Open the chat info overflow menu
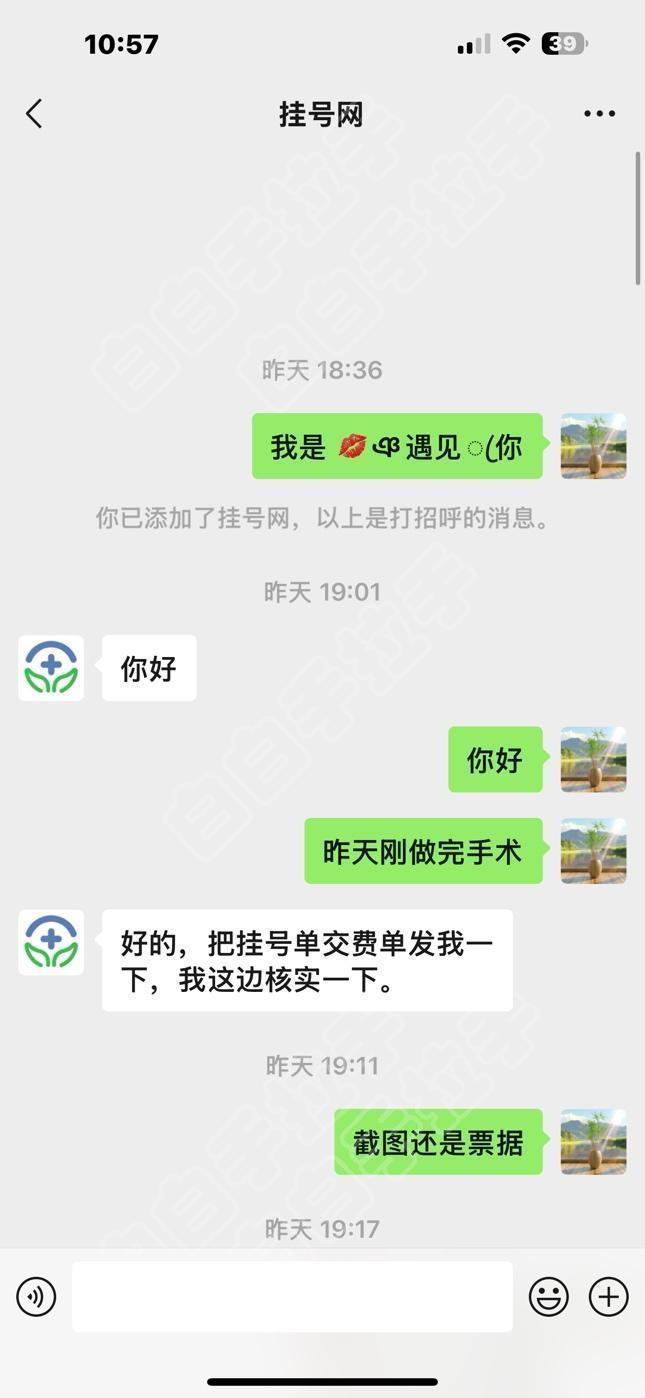Screen dimensions: 645x1398 pos(599,114)
